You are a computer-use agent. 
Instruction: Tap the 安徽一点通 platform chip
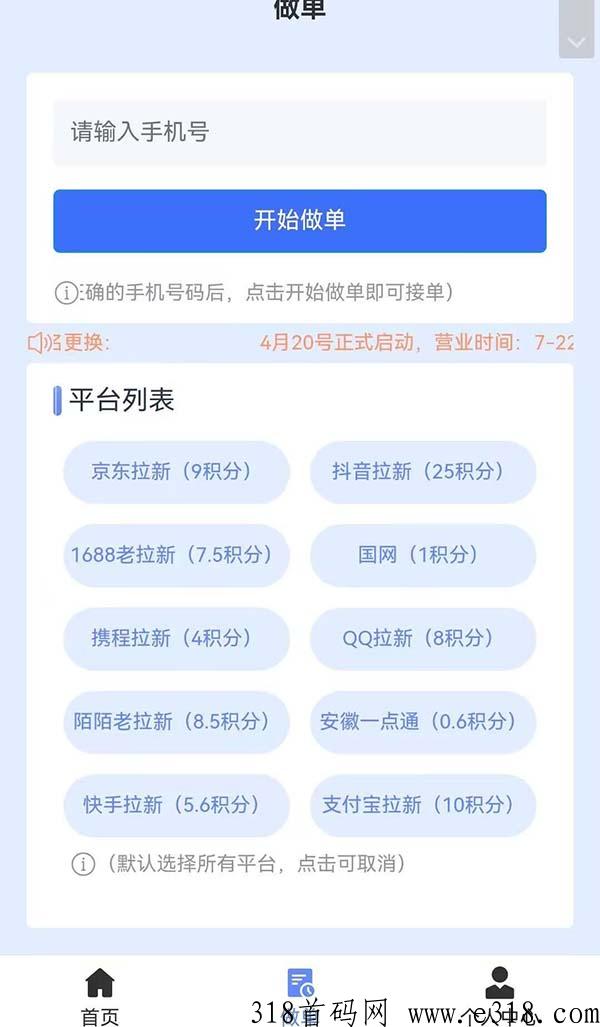pos(422,722)
